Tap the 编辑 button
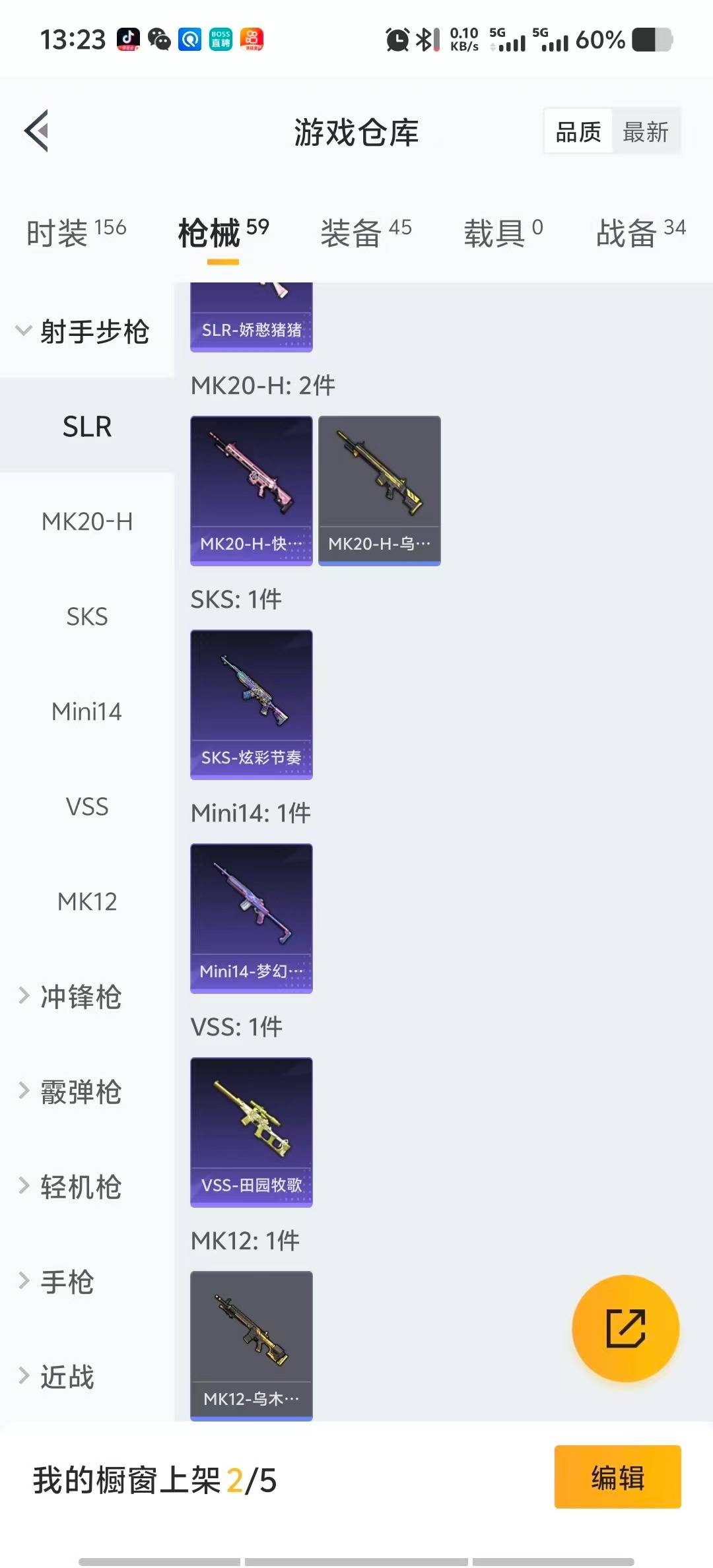713x1568 pixels. pos(617,1477)
